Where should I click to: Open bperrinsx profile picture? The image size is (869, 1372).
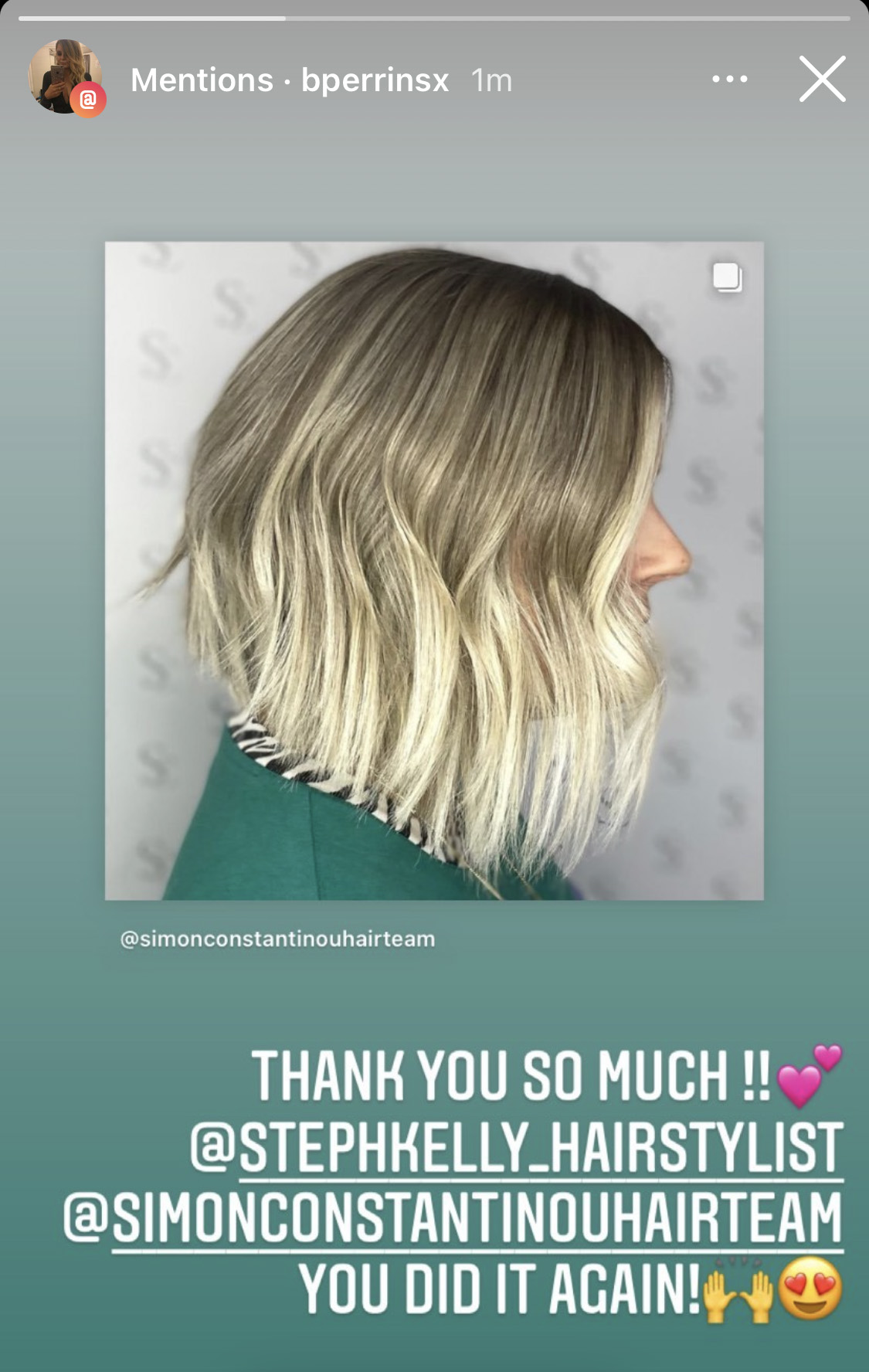coord(66,76)
